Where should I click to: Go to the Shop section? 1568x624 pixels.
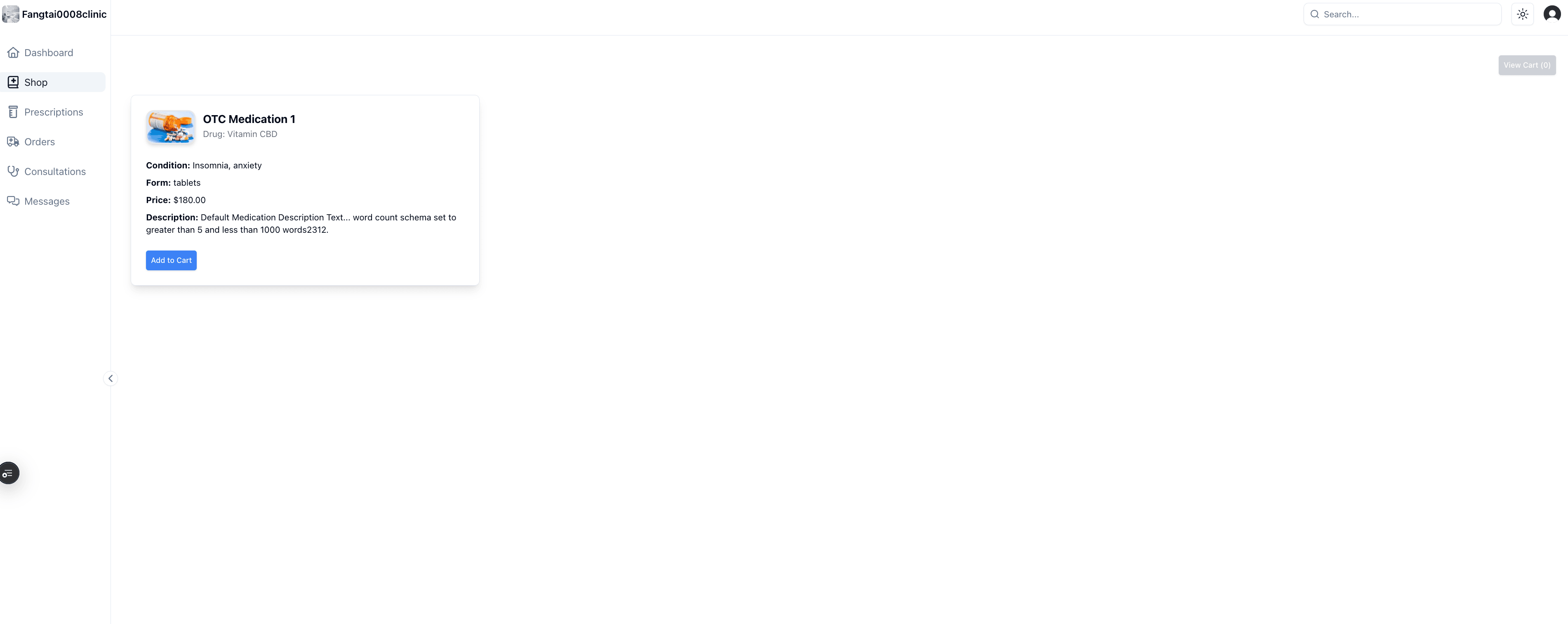(x=36, y=82)
